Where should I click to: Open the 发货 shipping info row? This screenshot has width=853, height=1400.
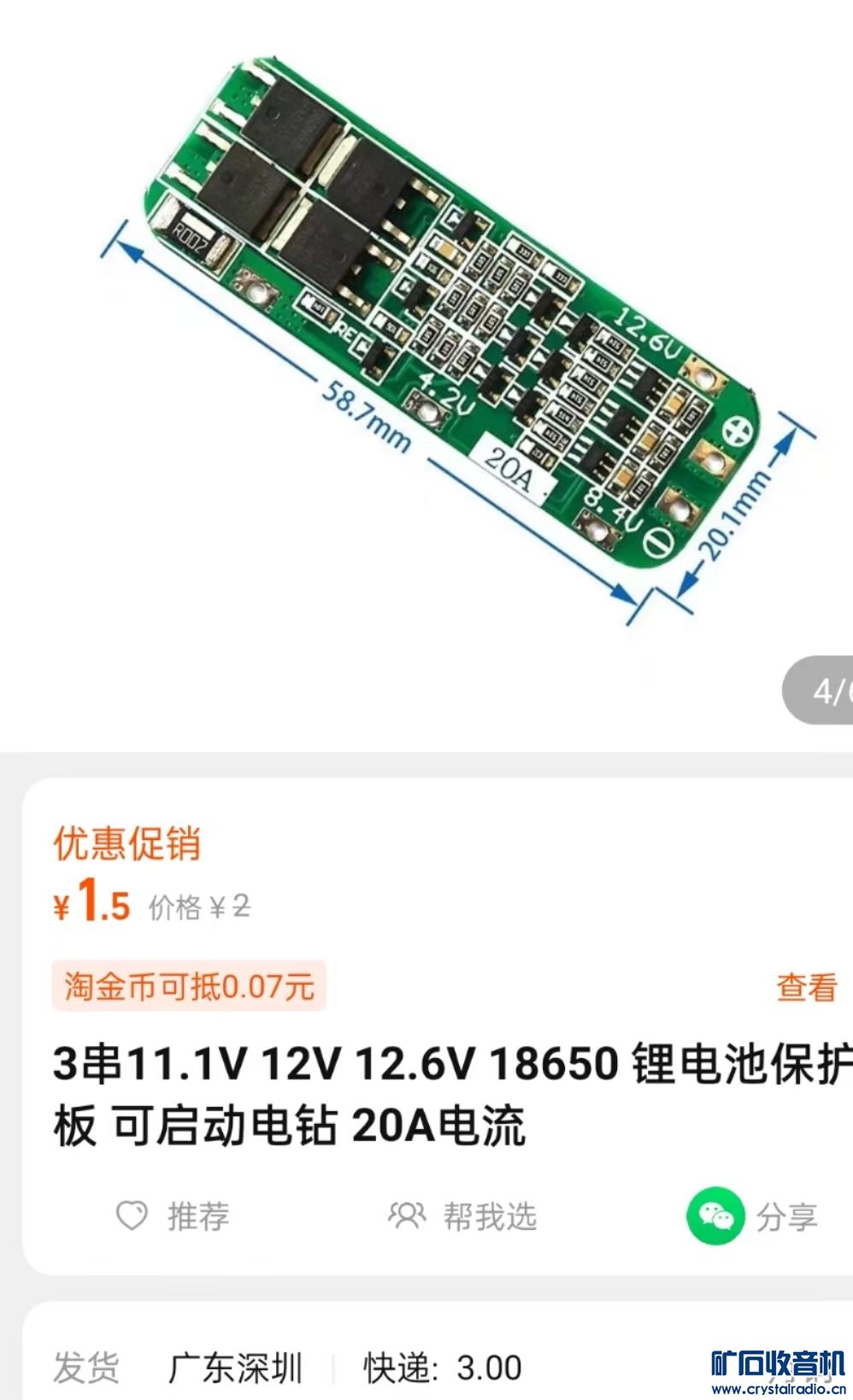click(x=342, y=1368)
